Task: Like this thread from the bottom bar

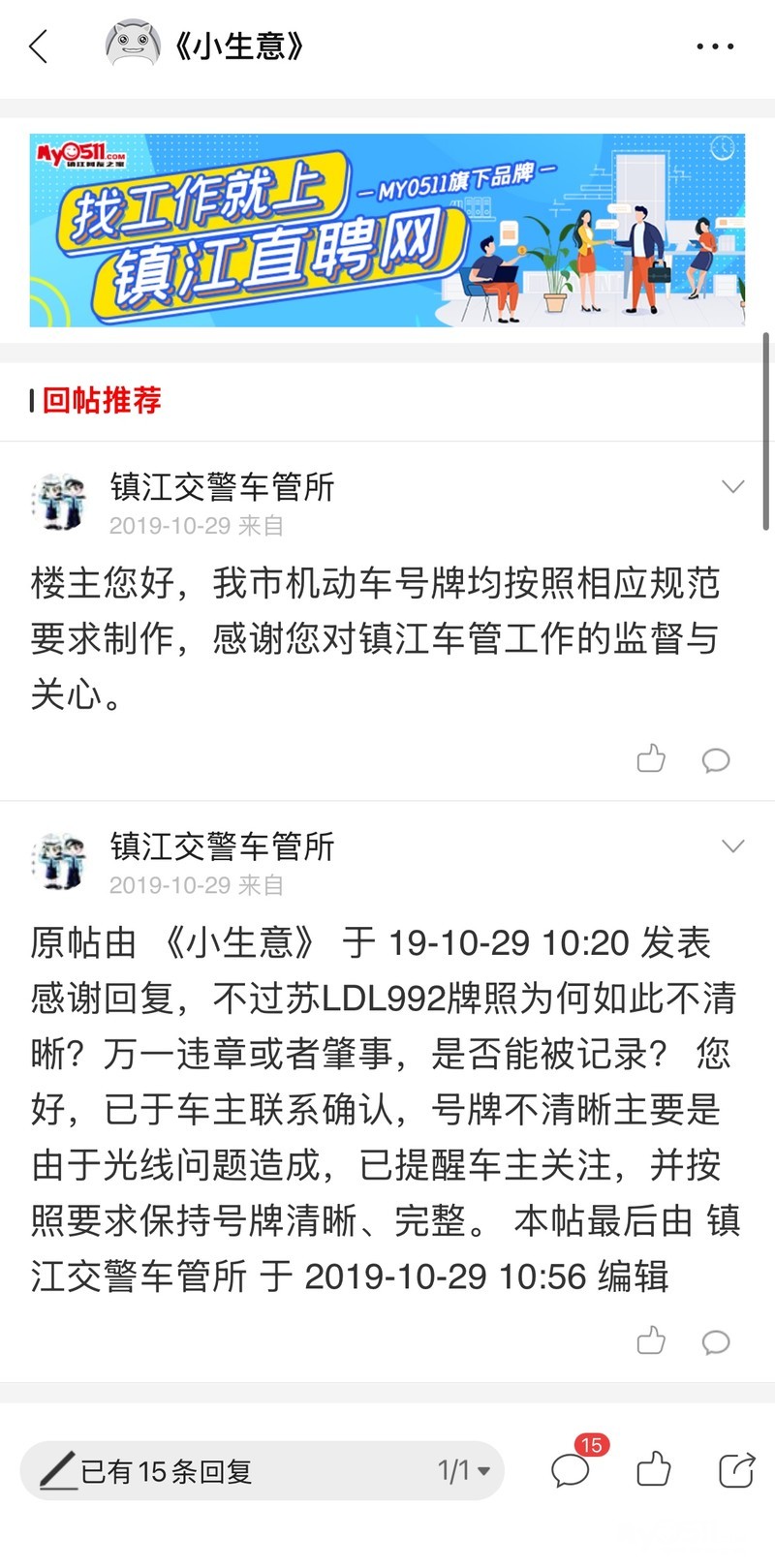Action: tap(654, 1469)
